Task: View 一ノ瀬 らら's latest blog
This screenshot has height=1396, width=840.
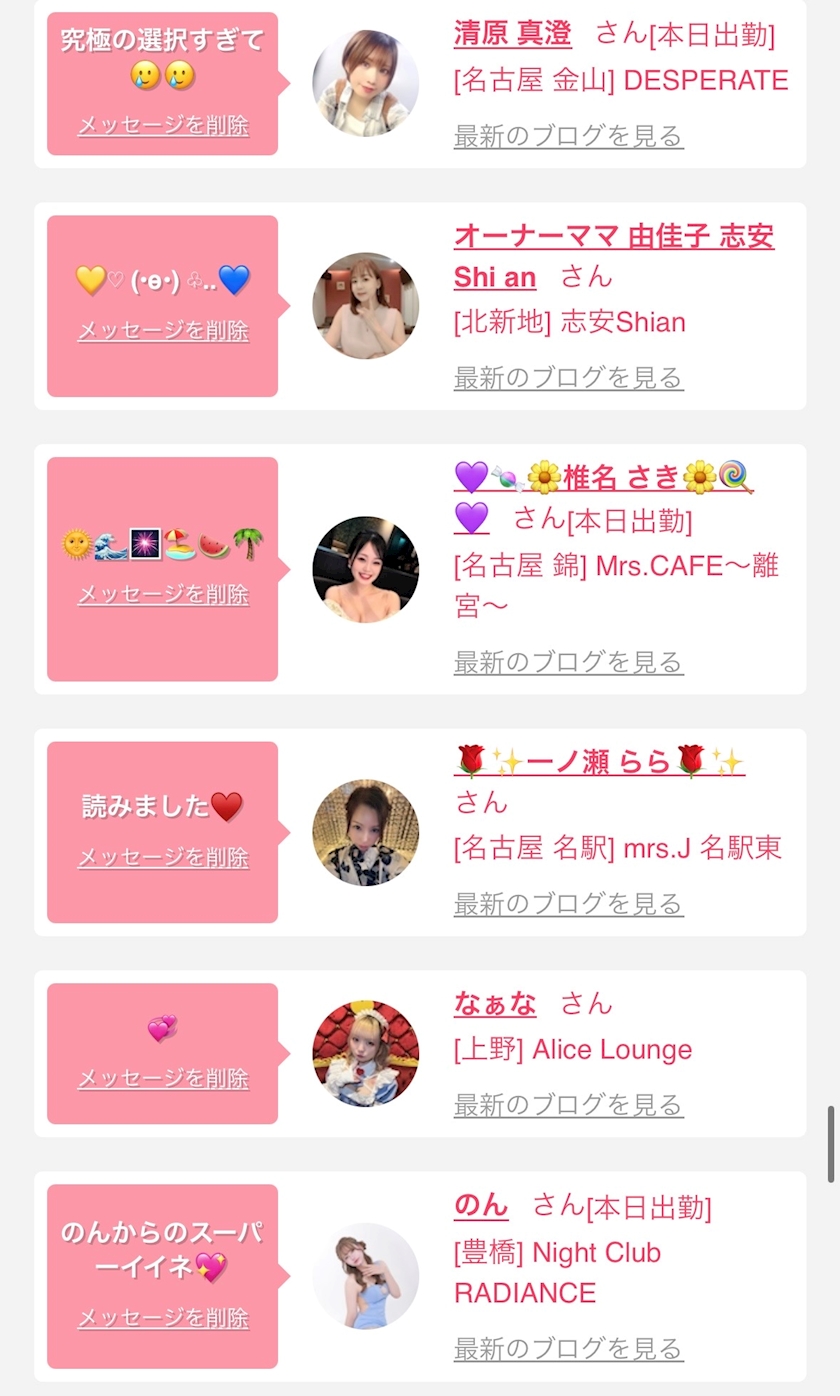Action: tap(568, 904)
